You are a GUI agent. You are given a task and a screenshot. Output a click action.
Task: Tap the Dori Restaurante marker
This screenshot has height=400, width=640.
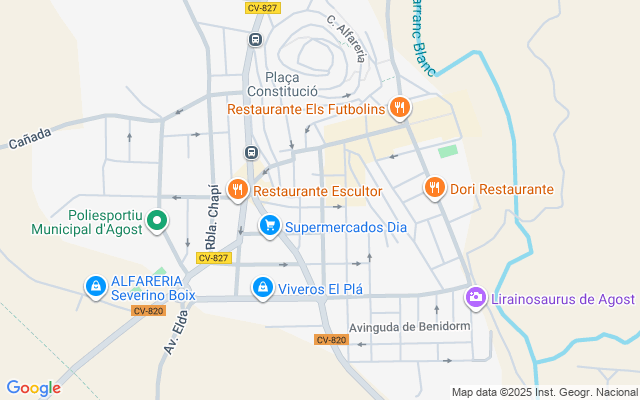(x=434, y=188)
